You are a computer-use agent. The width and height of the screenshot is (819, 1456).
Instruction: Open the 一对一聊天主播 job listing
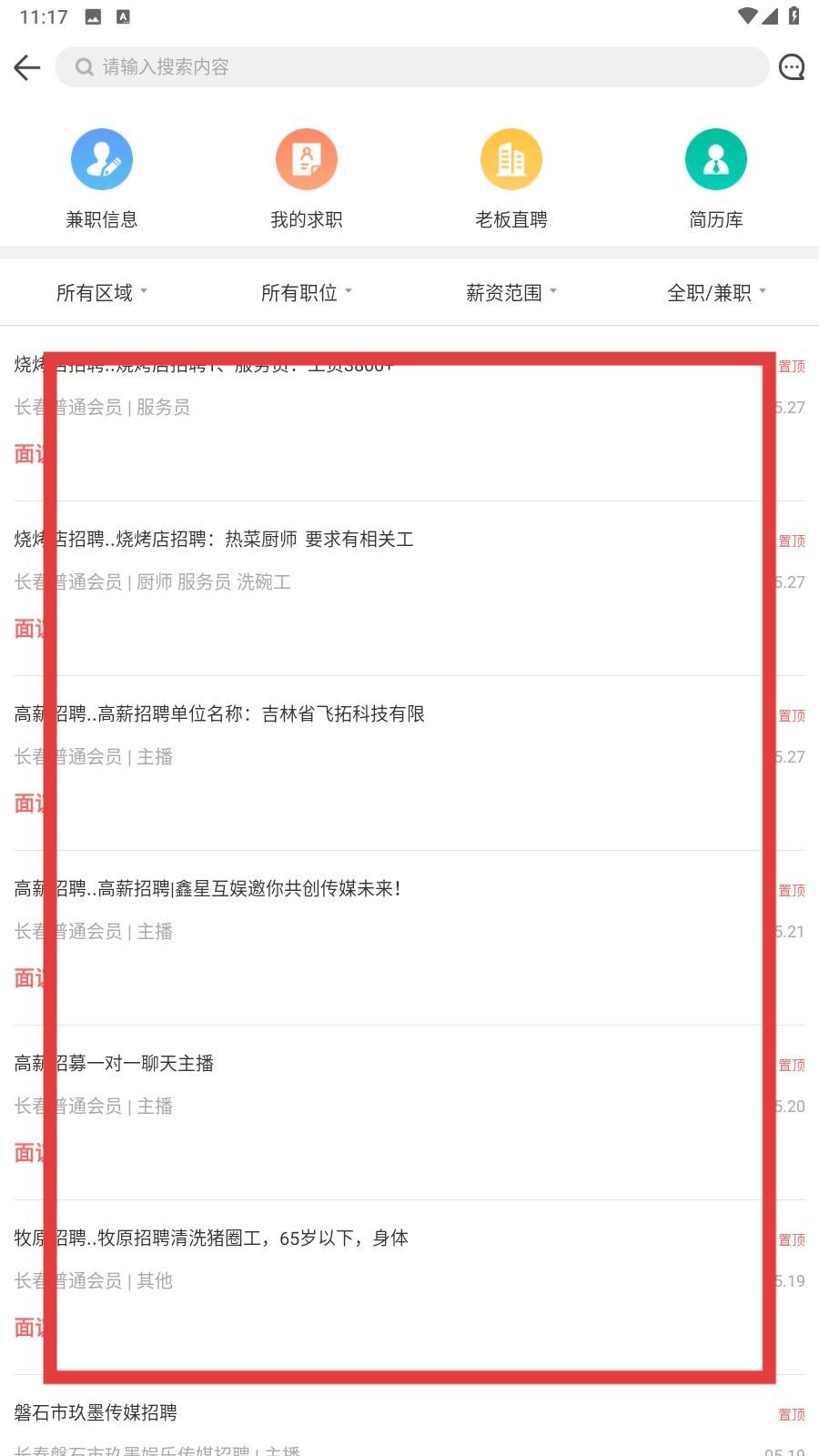click(x=409, y=1113)
